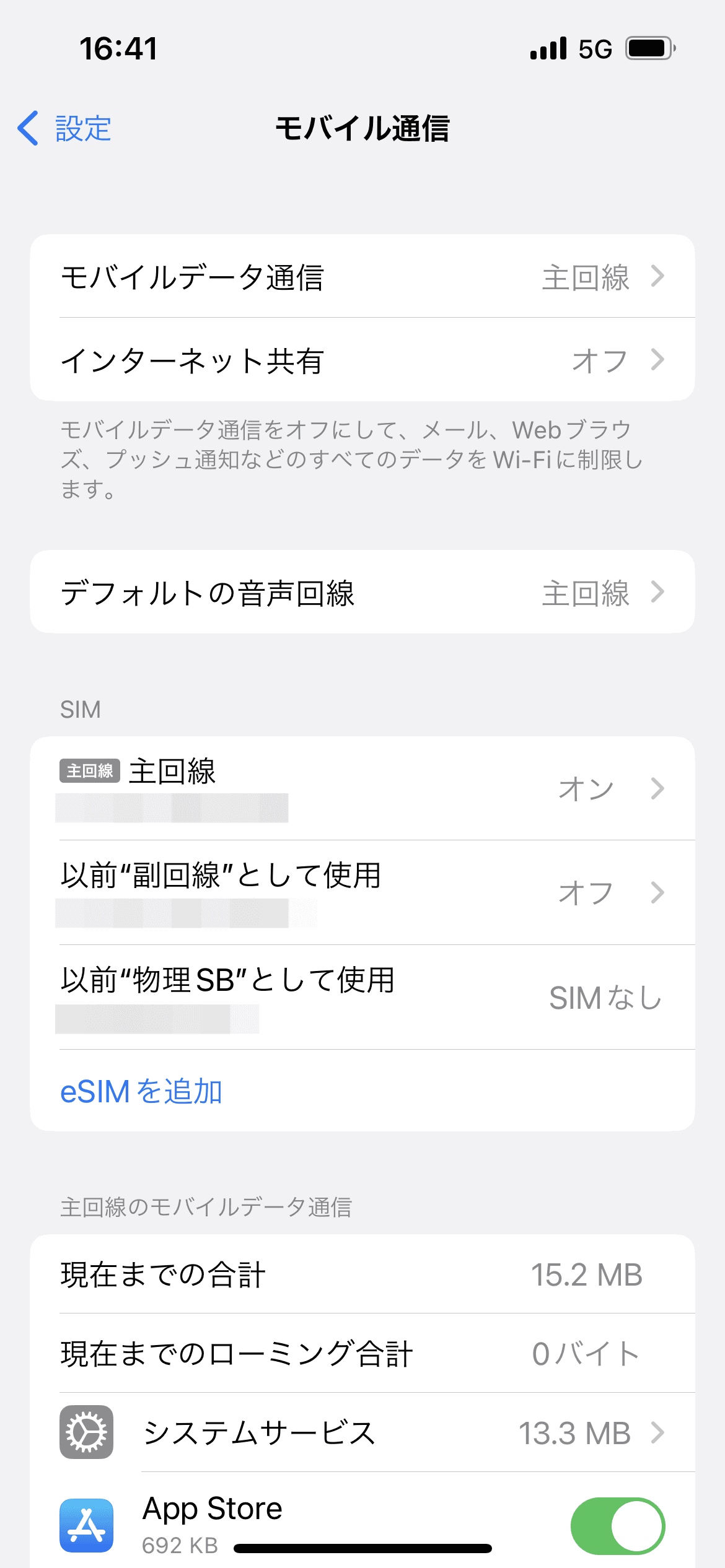Screen dimensions: 725x1568
Task: Click the battery icon in status bar
Action: point(649,48)
